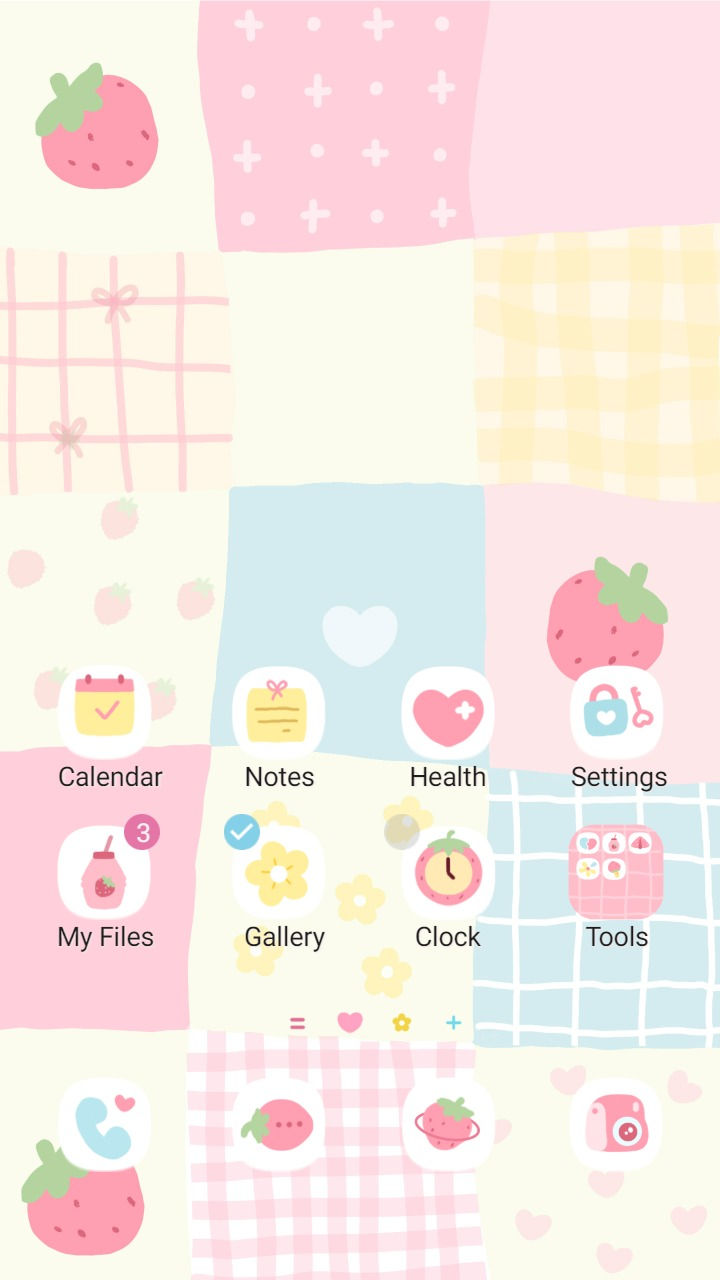Launch the Notes app
This screenshot has width=720, height=1280.
(x=279, y=713)
